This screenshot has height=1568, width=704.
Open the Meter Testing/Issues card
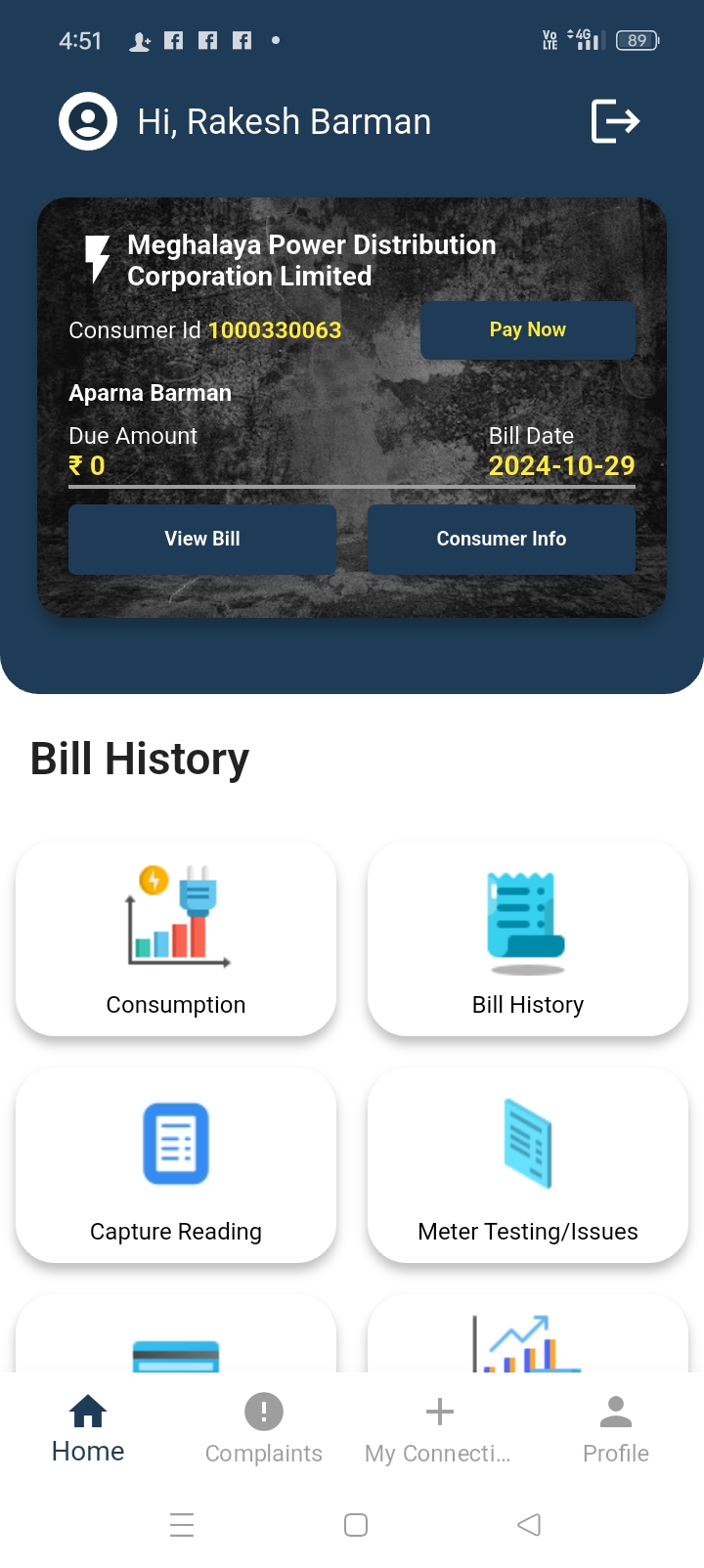point(528,1165)
